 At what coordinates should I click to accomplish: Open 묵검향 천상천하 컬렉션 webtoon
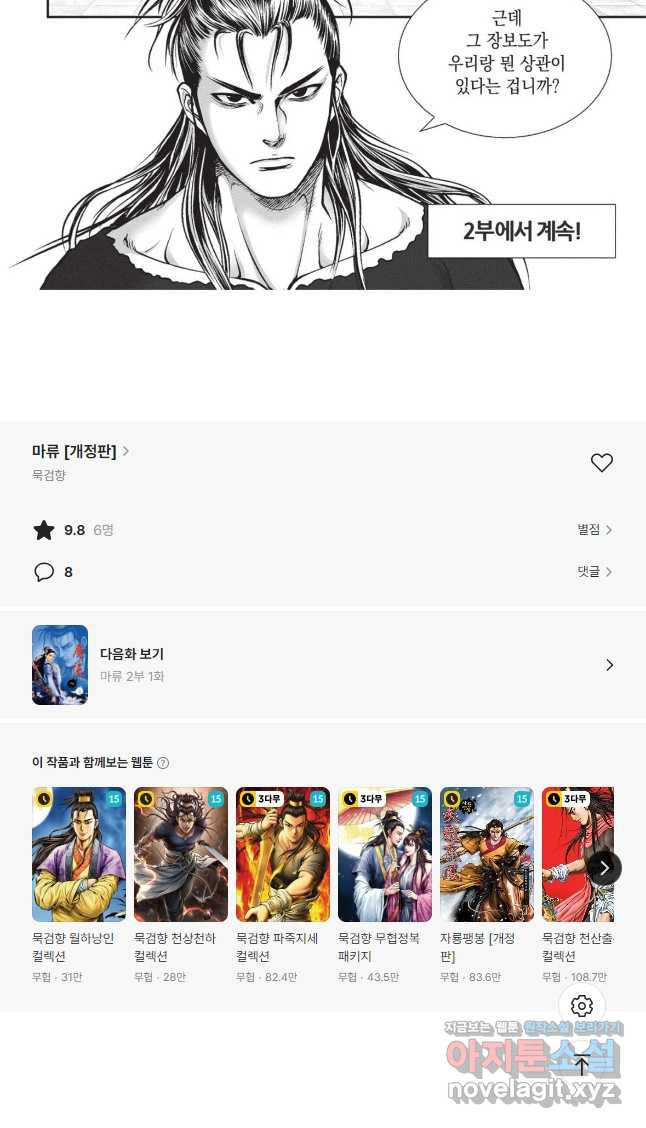(181, 855)
